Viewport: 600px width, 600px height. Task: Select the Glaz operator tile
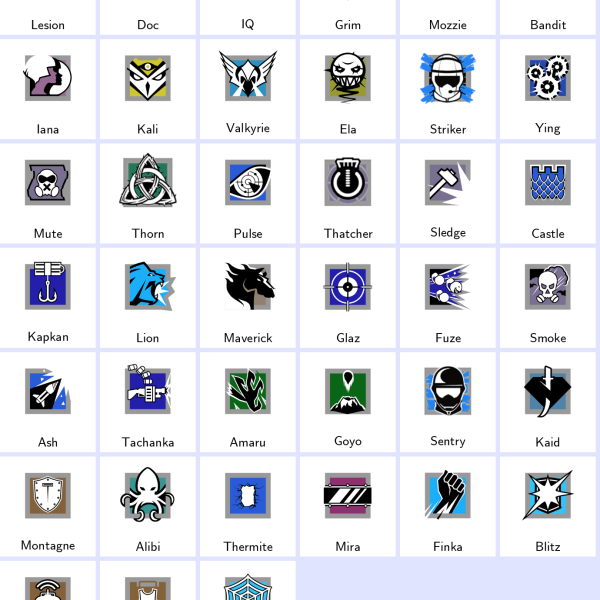(347, 296)
